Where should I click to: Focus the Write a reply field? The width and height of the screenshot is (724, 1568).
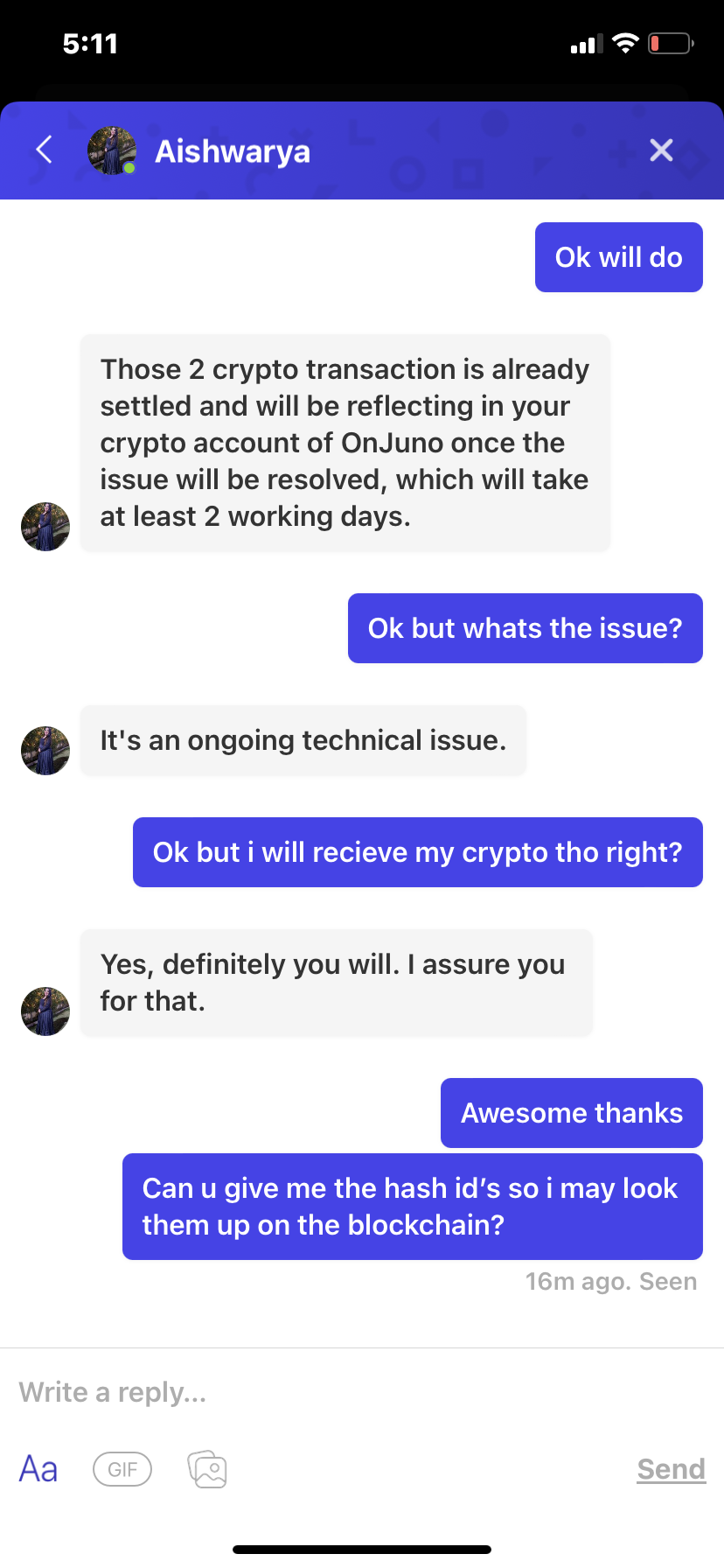350,1392
